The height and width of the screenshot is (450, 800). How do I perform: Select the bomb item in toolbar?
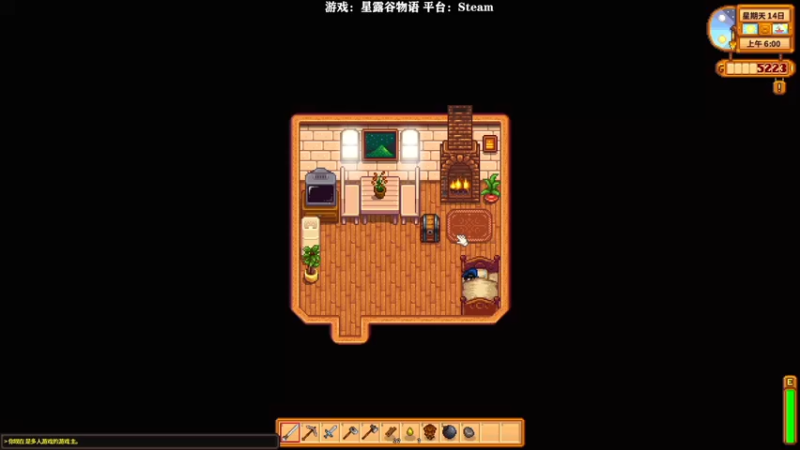pyautogui.click(x=449, y=432)
